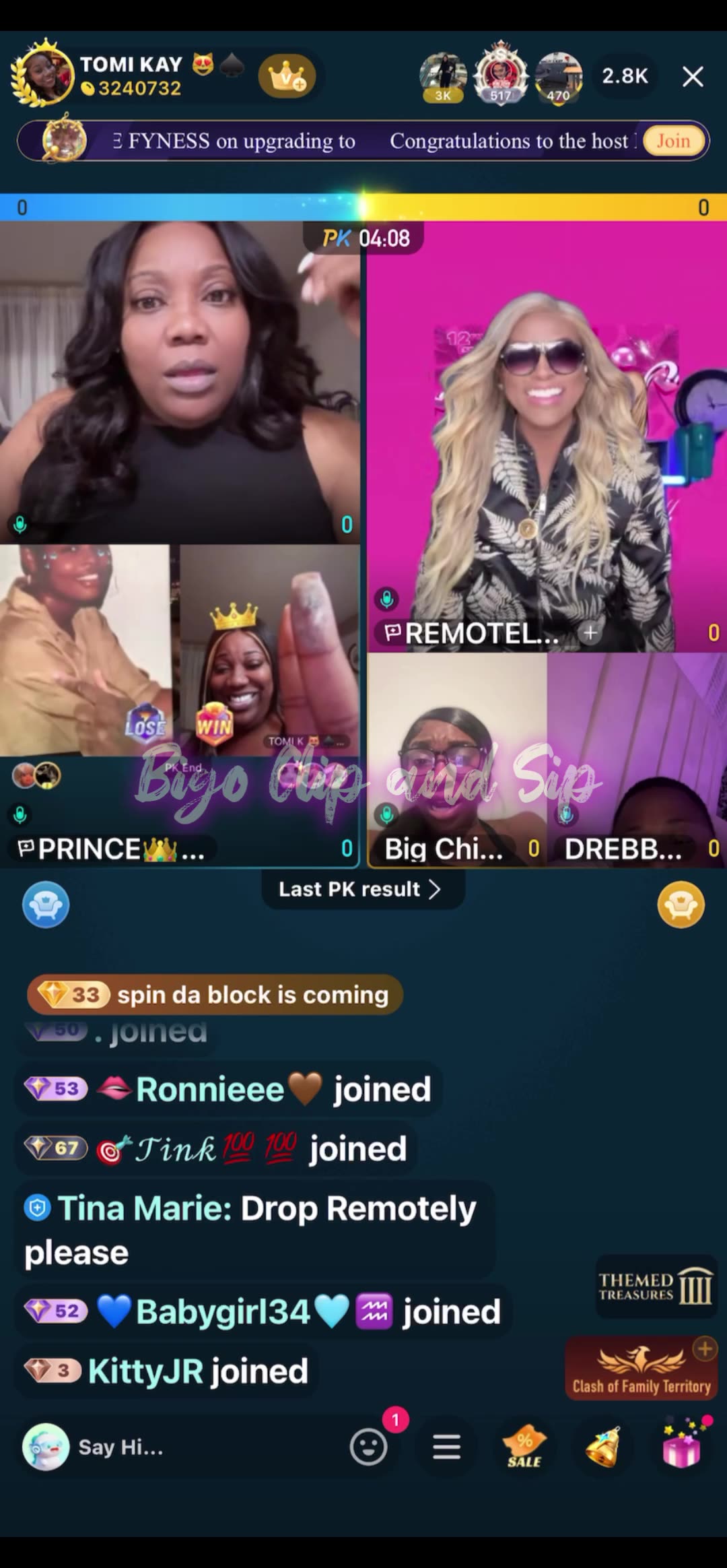
Task: Tap the golden bell icon
Action: point(602,1447)
